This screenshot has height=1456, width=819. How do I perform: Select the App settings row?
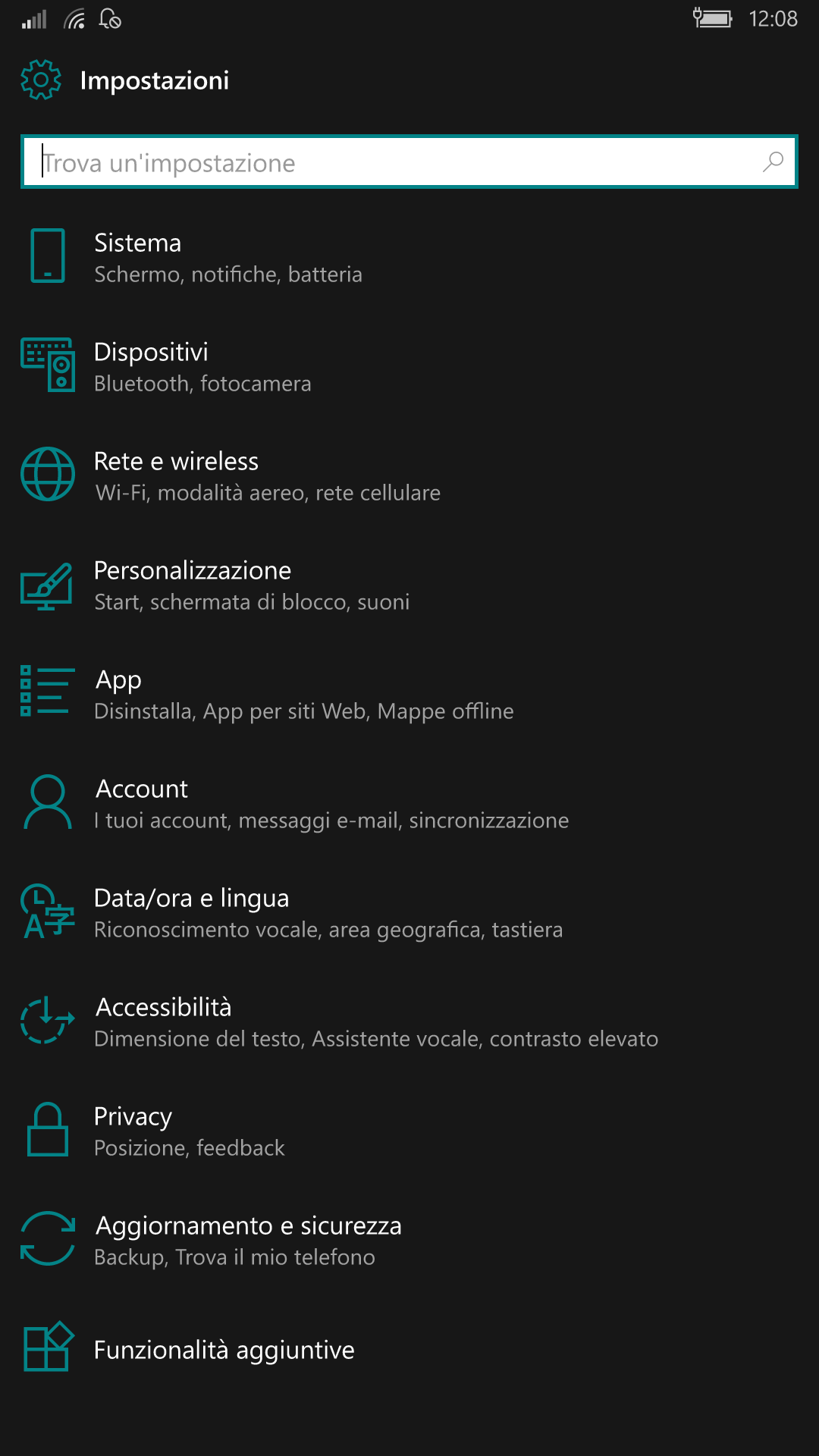pyautogui.click(x=409, y=693)
